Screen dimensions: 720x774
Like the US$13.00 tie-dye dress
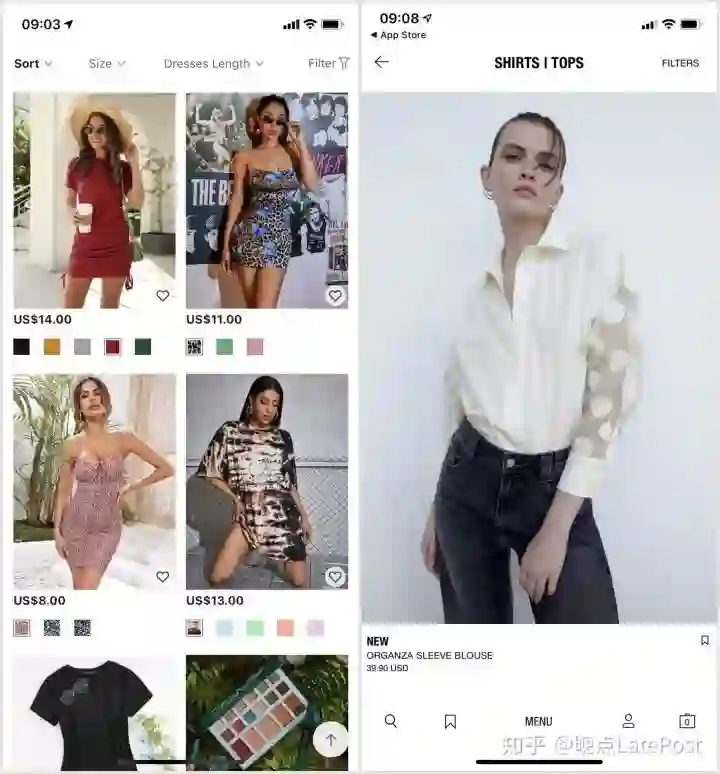coord(335,577)
